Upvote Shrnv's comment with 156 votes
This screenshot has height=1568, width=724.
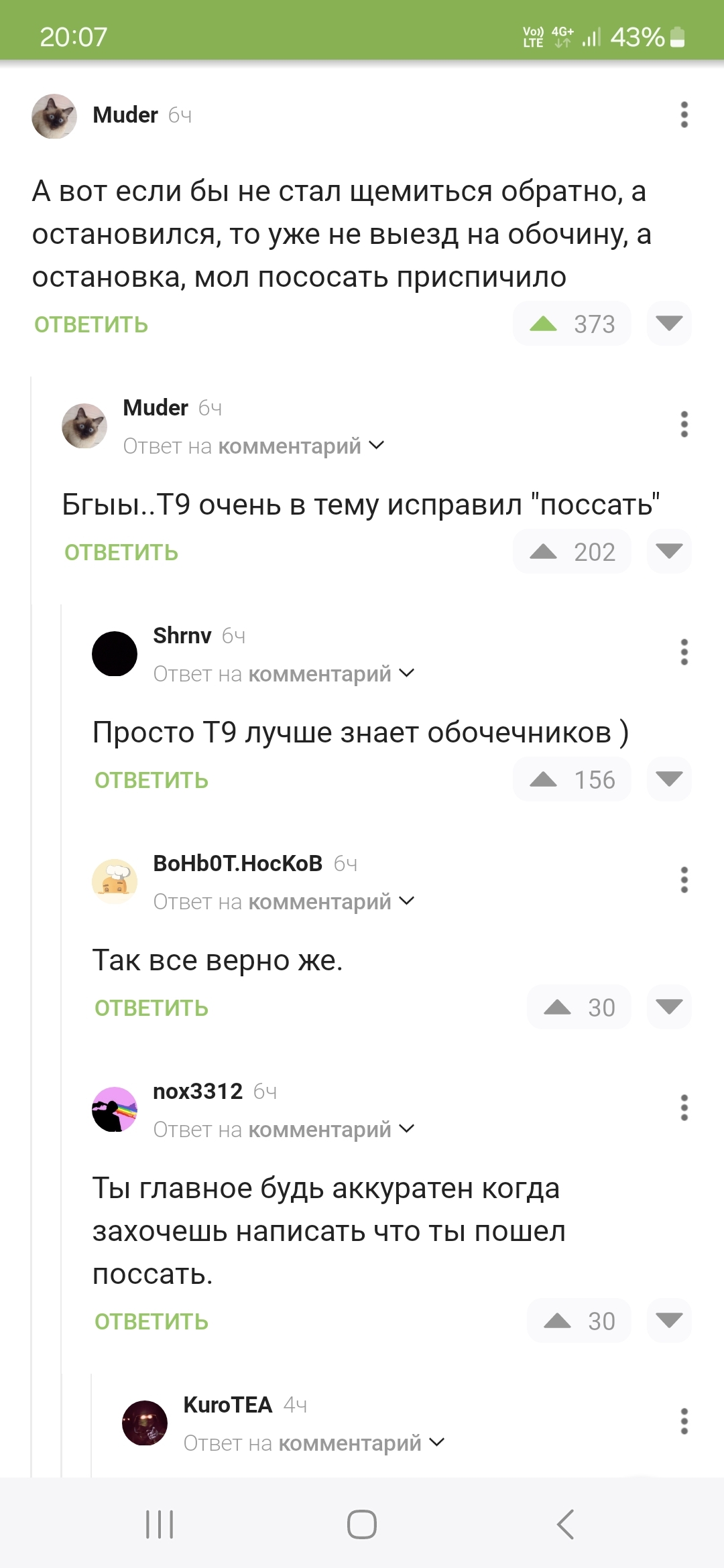[x=544, y=780]
